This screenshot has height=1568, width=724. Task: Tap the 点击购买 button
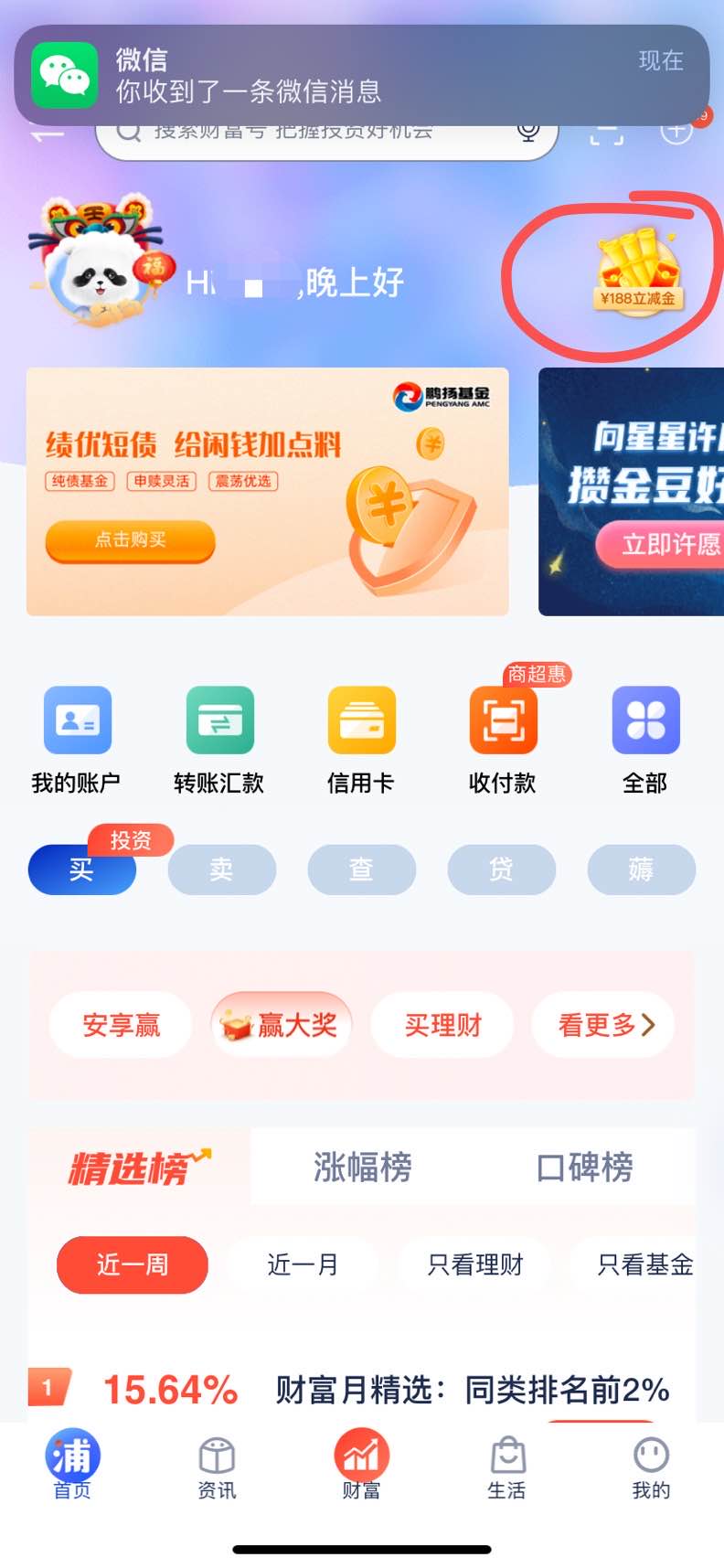tap(130, 540)
